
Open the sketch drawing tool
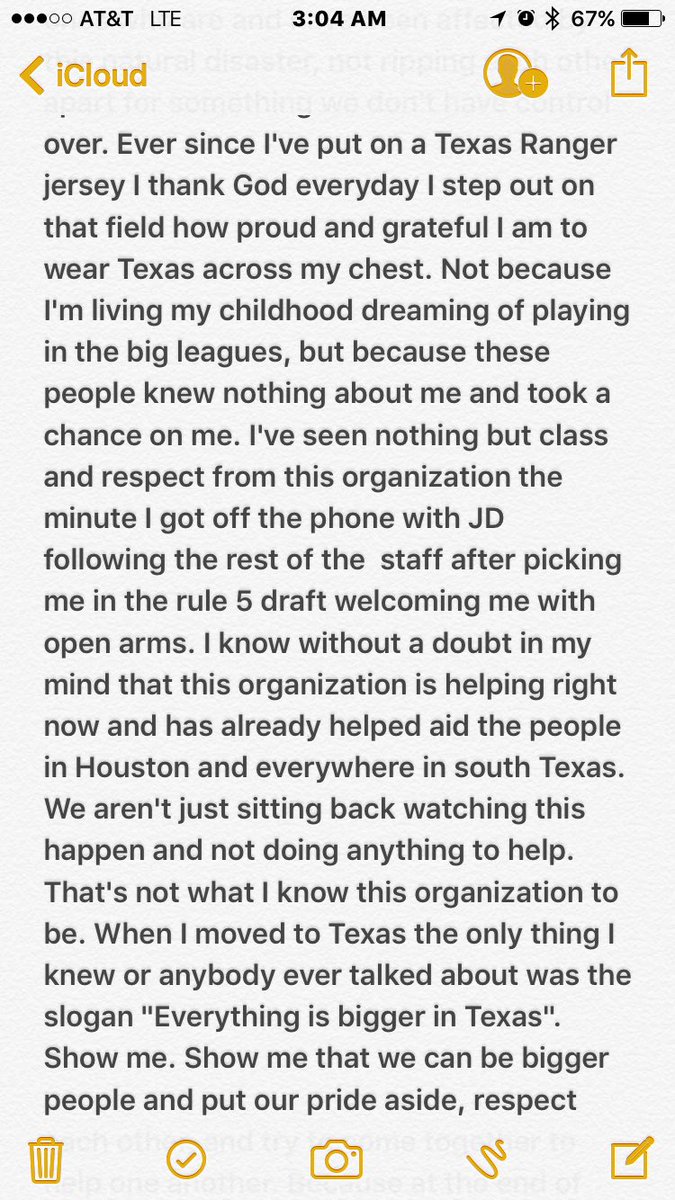(488, 1159)
